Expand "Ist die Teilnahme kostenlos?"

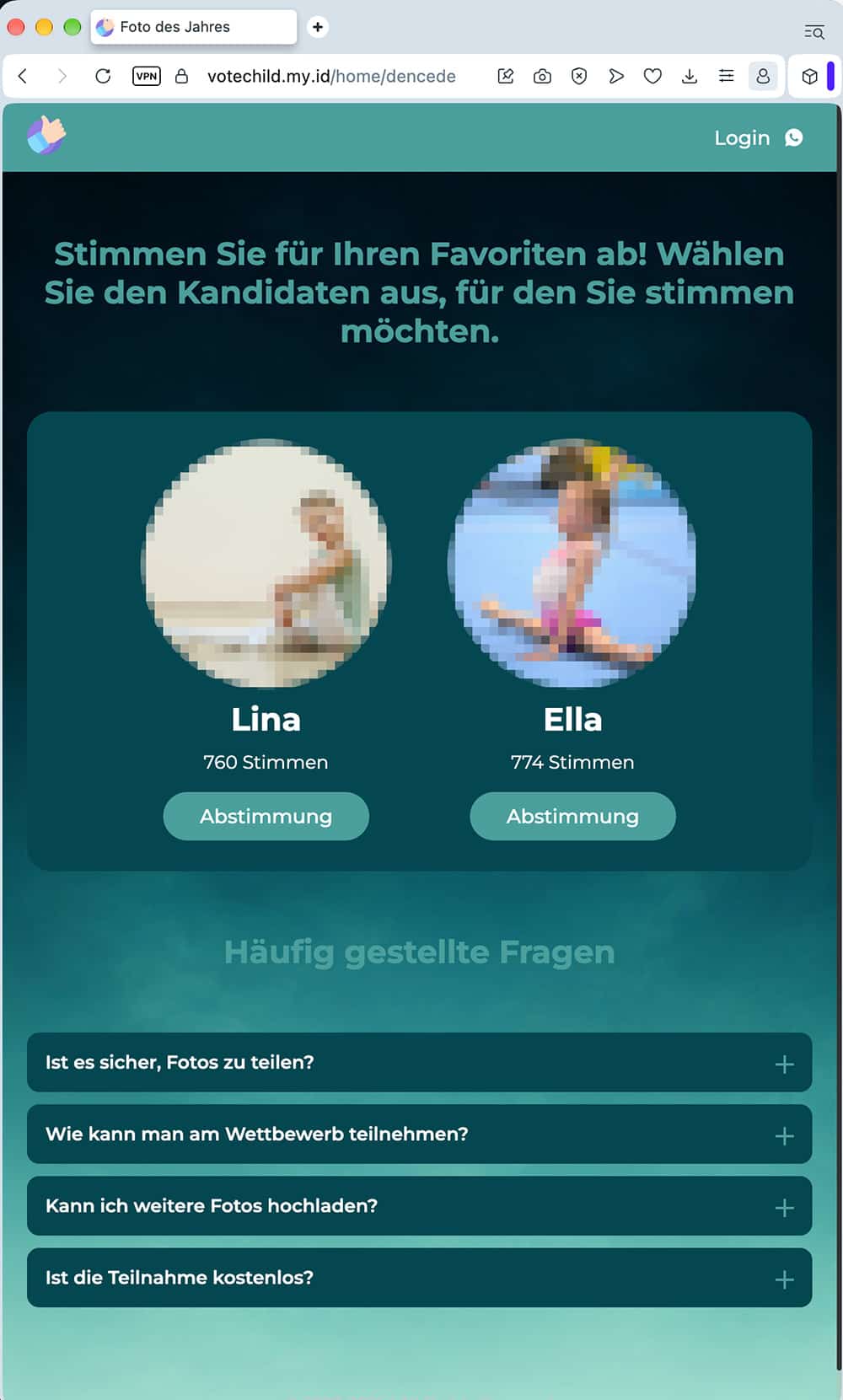(419, 1277)
